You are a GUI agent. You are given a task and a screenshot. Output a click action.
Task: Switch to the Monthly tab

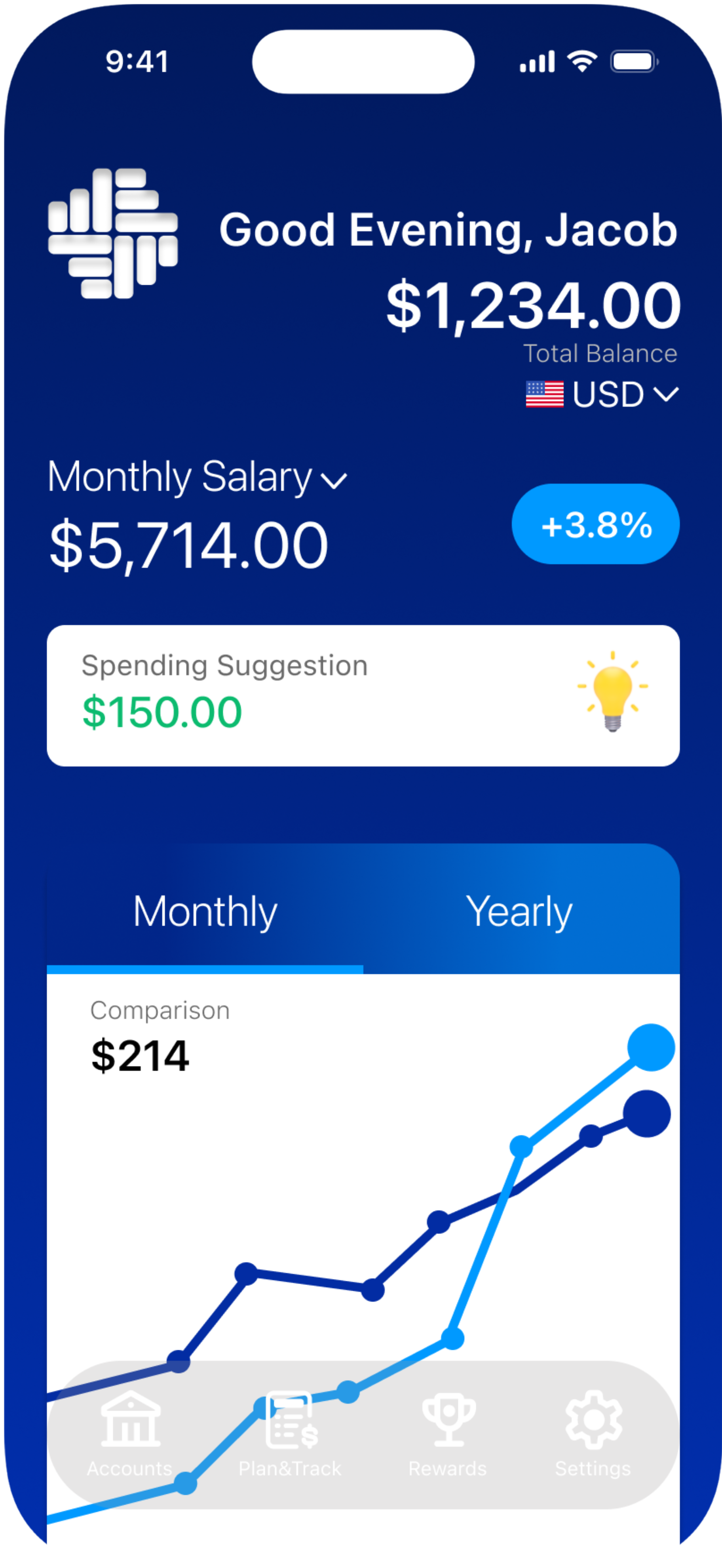(205, 911)
